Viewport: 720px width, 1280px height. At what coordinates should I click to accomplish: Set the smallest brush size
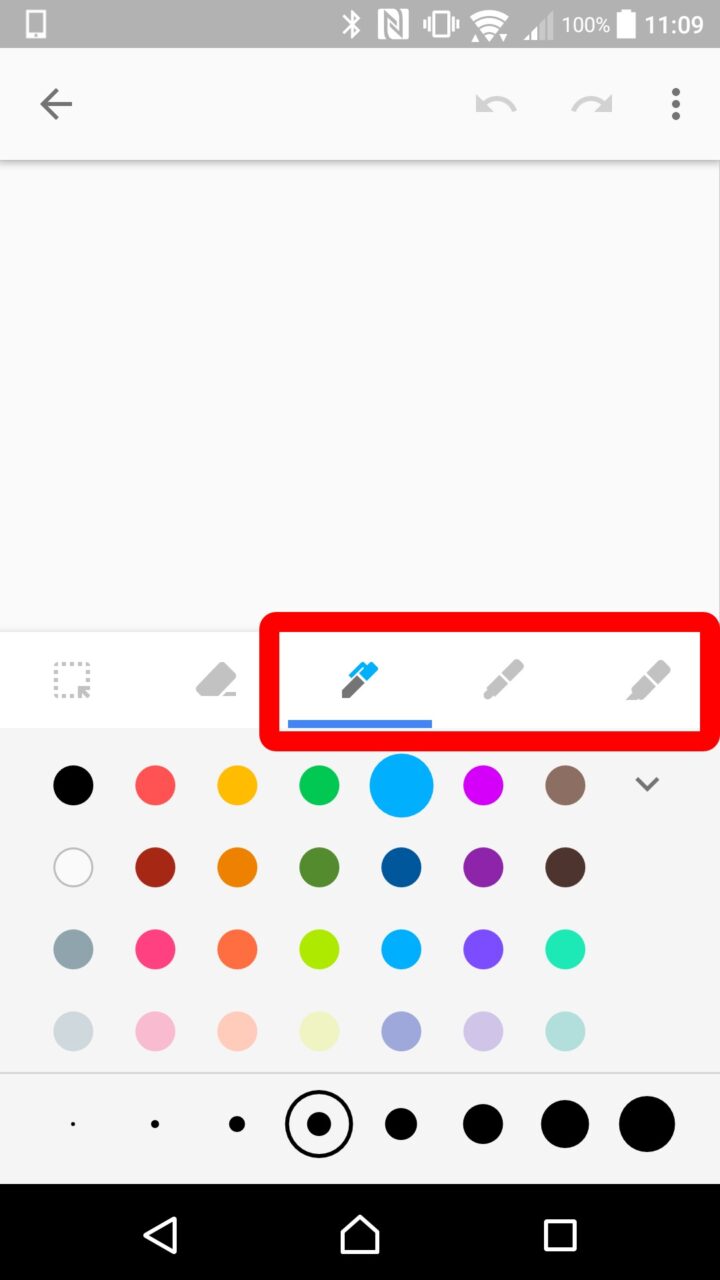73,1124
